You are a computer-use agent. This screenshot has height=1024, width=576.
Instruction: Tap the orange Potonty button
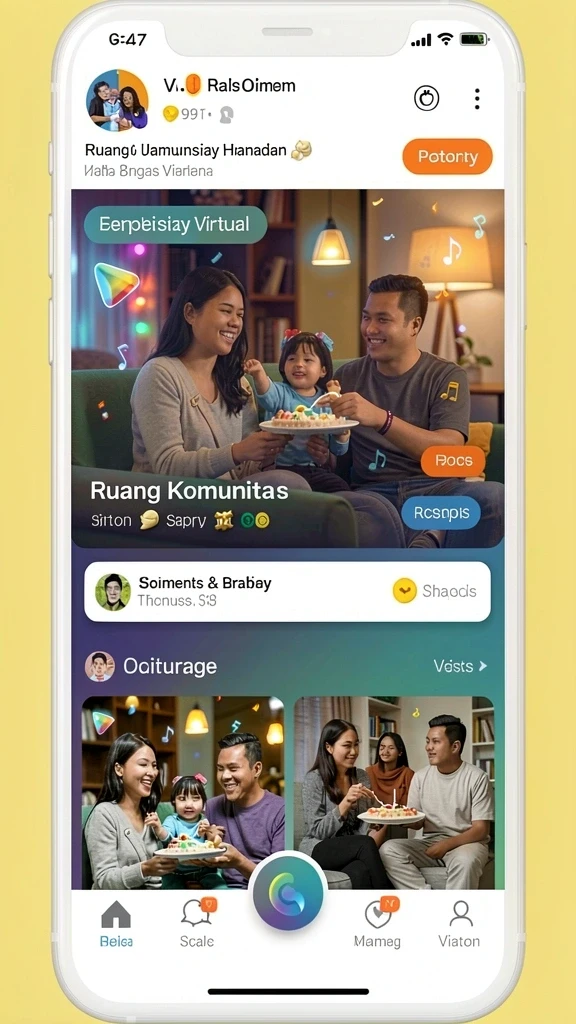[x=447, y=157]
